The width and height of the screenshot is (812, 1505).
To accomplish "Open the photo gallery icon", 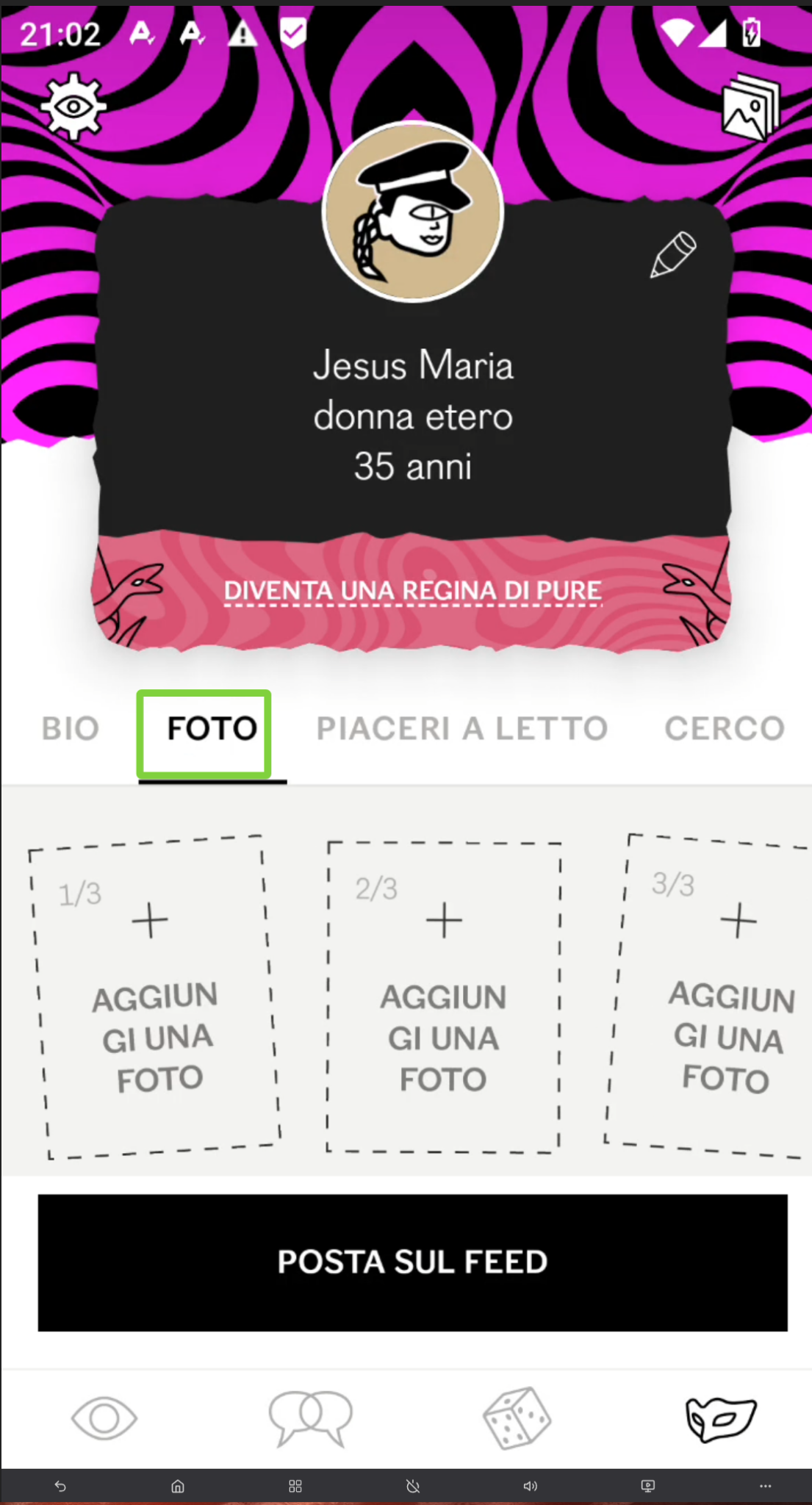I will pos(750,108).
